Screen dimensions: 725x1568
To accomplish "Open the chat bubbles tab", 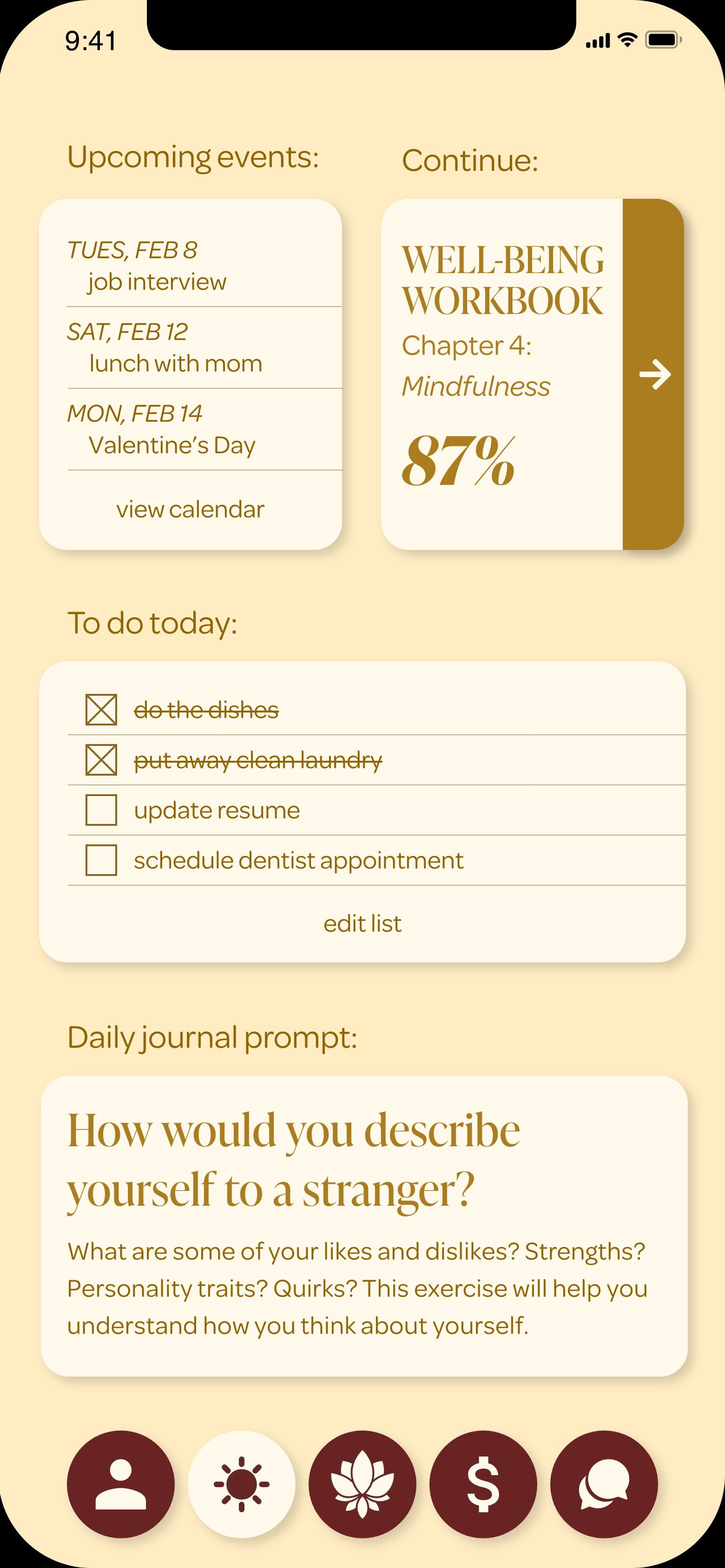I will pos(604,1484).
